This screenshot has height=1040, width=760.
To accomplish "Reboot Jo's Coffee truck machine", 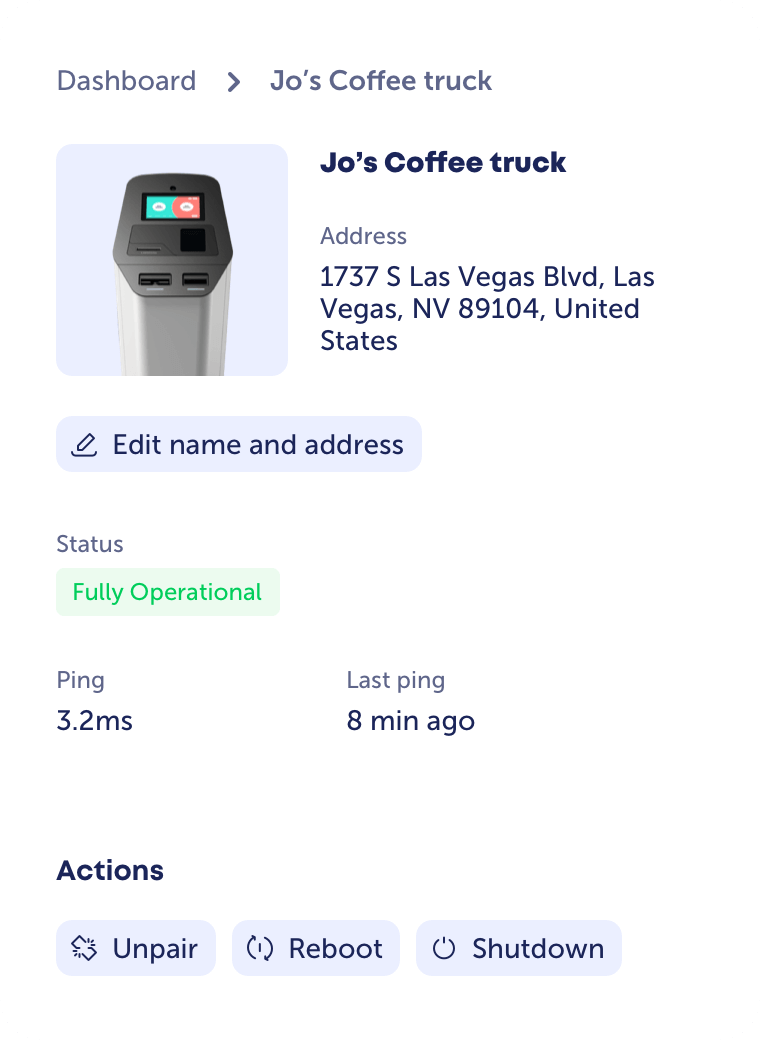I will 315,948.
